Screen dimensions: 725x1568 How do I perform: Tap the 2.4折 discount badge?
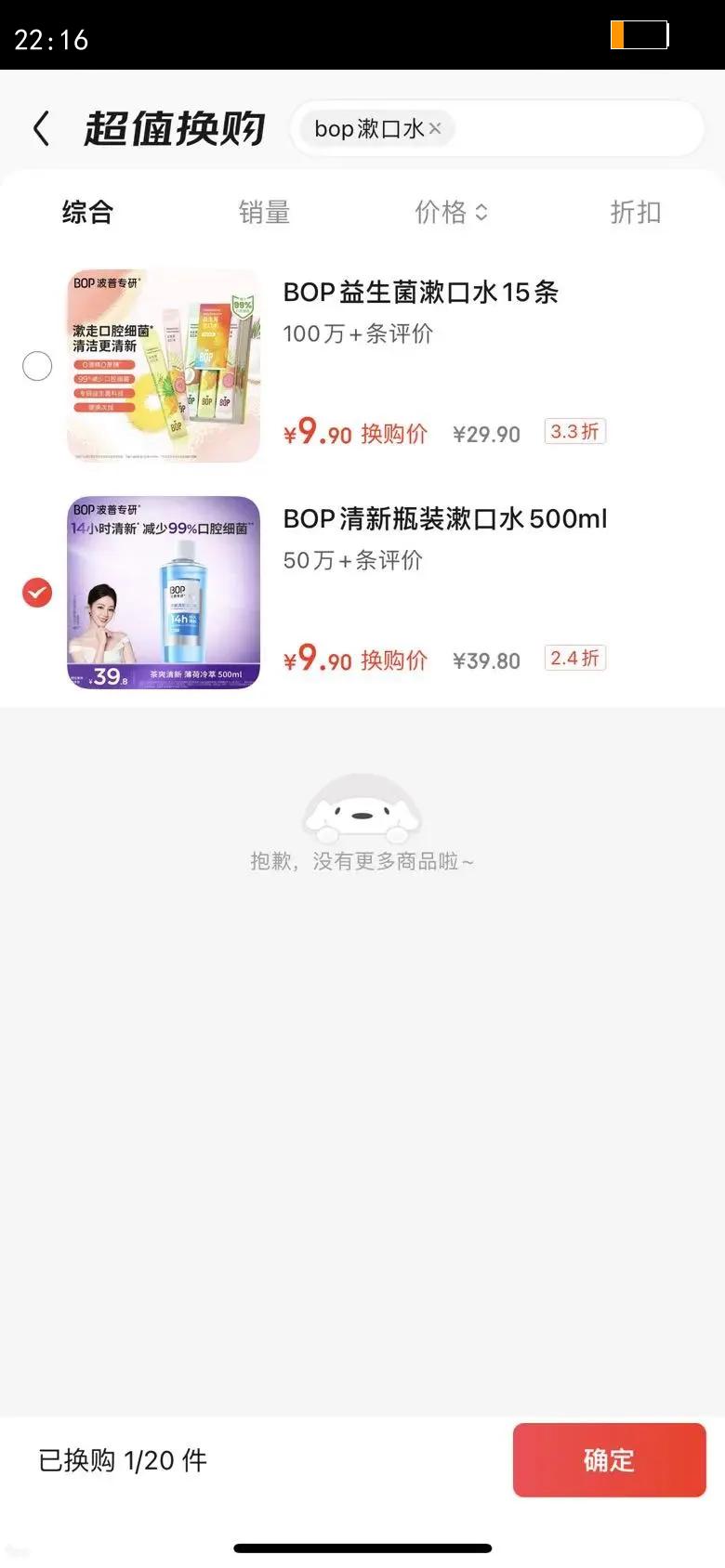[x=574, y=658]
